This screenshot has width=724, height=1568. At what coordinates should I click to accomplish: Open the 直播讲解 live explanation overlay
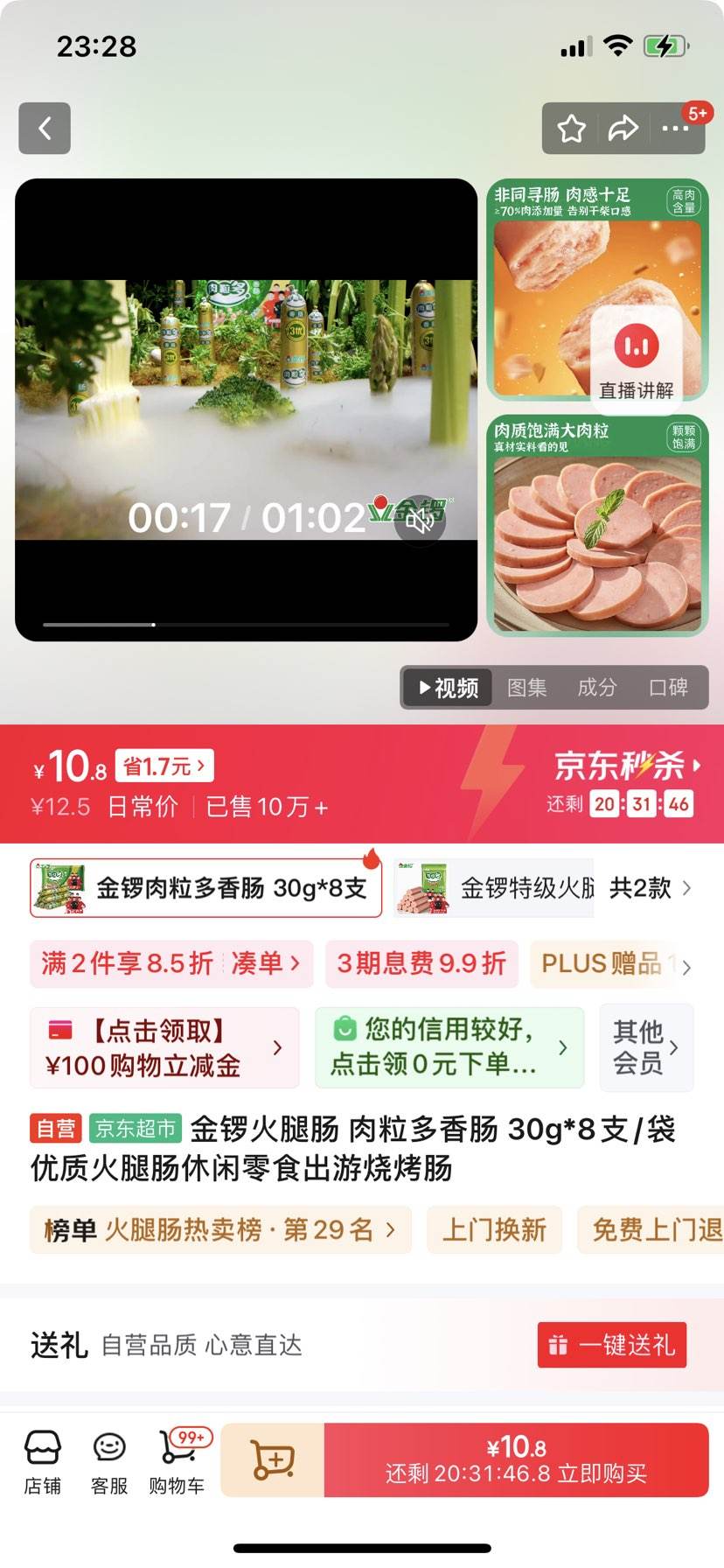637,359
